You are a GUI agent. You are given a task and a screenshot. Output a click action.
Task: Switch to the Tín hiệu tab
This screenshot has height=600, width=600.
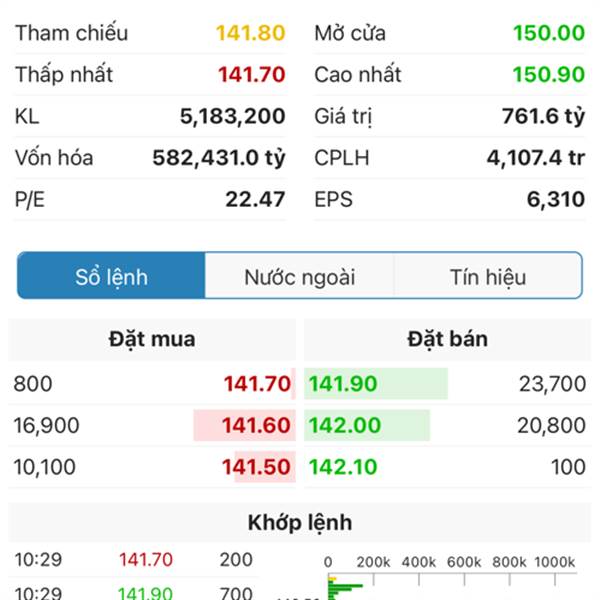point(487,277)
